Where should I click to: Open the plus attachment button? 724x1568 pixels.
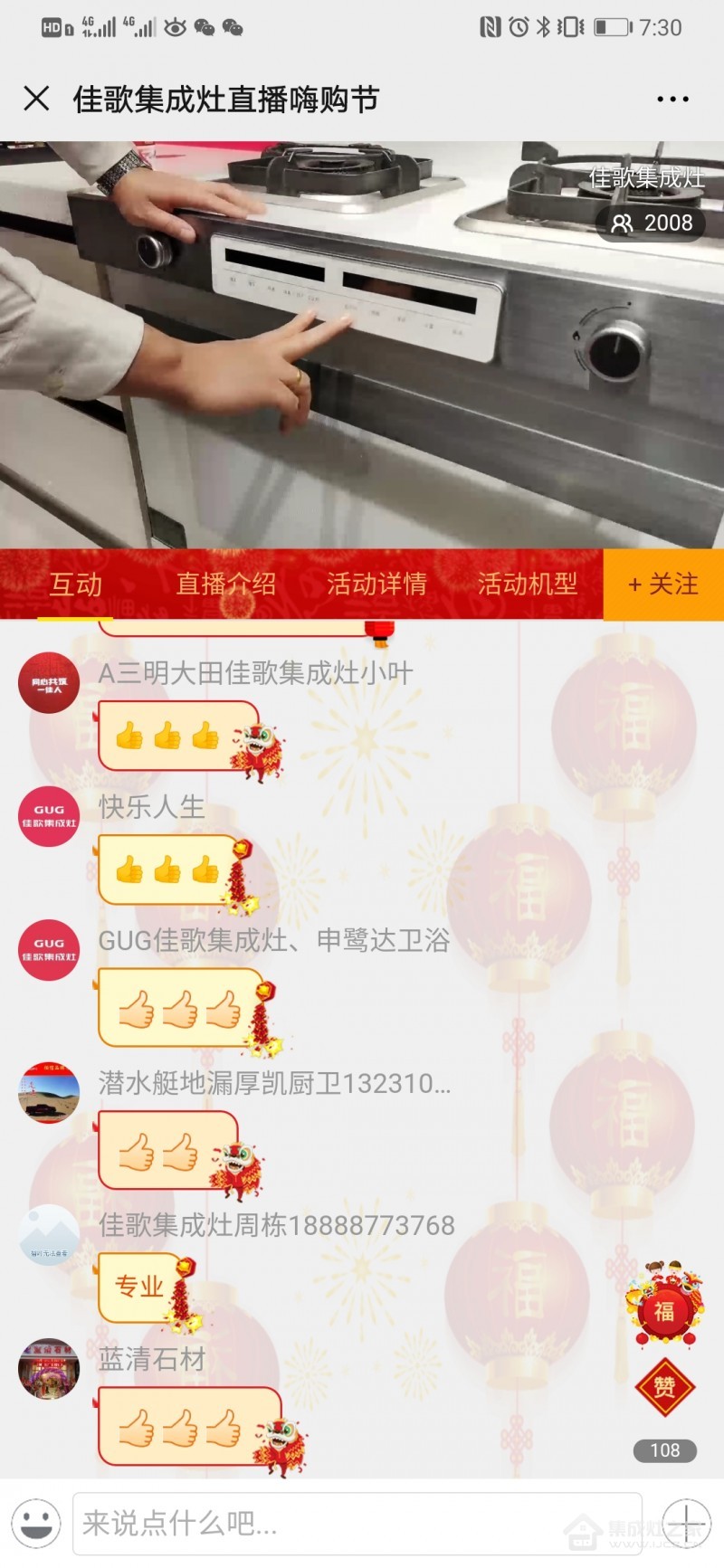[x=686, y=1523]
